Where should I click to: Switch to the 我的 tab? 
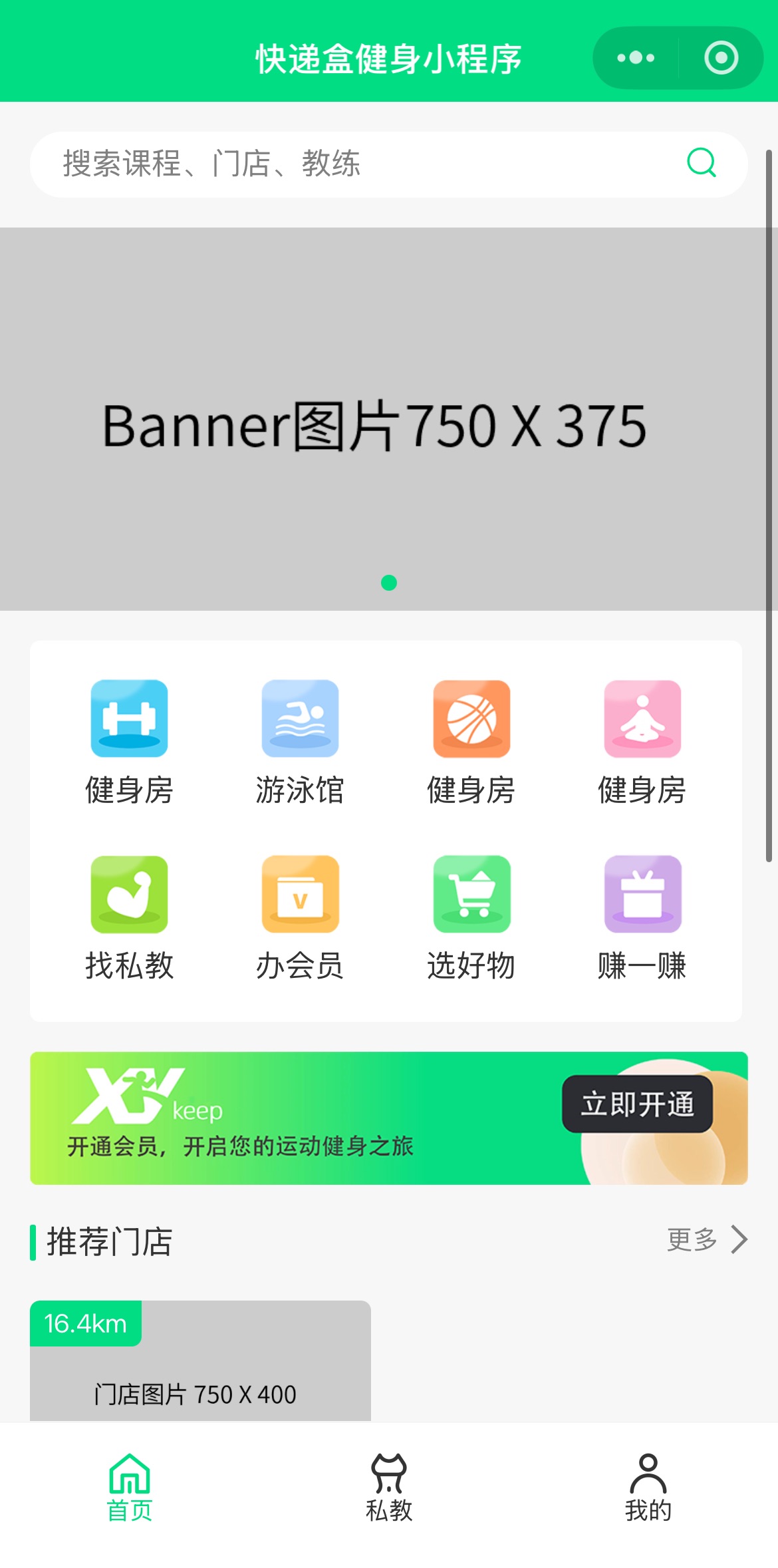pyautogui.click(x=648, y=1488)
